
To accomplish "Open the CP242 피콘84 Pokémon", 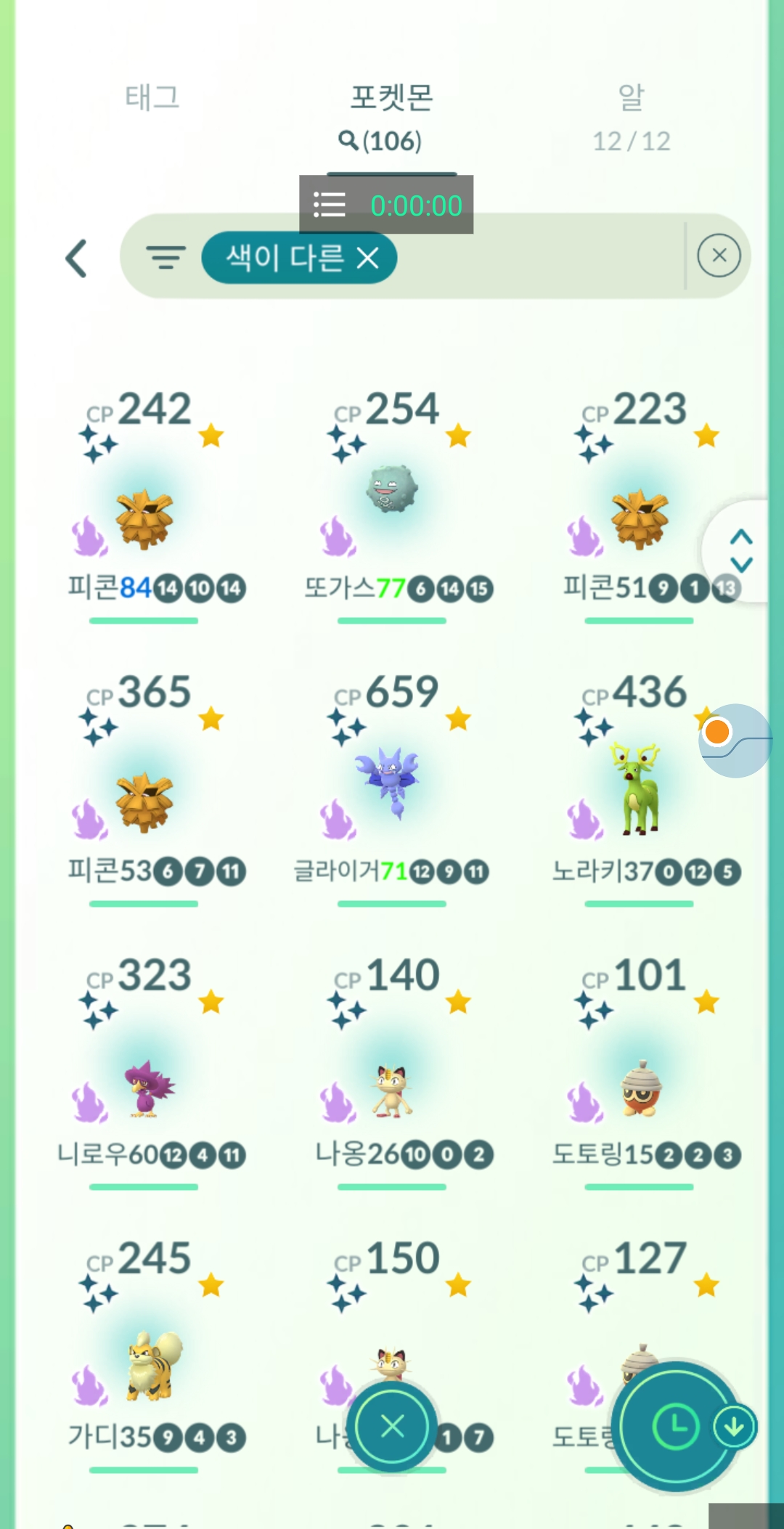I will coord(145,518).
